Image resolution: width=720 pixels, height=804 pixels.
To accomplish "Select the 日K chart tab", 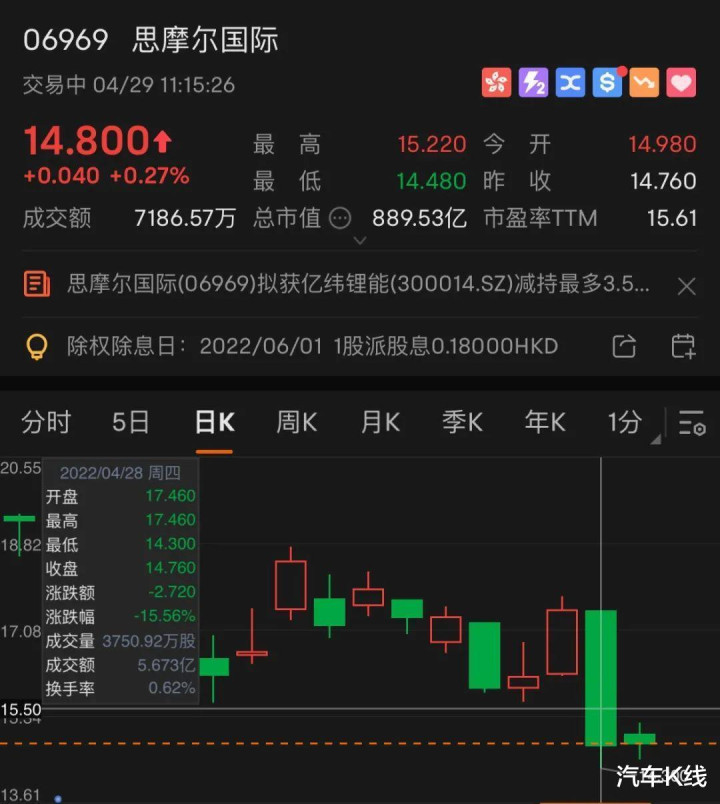I will (x=214, y=423).
